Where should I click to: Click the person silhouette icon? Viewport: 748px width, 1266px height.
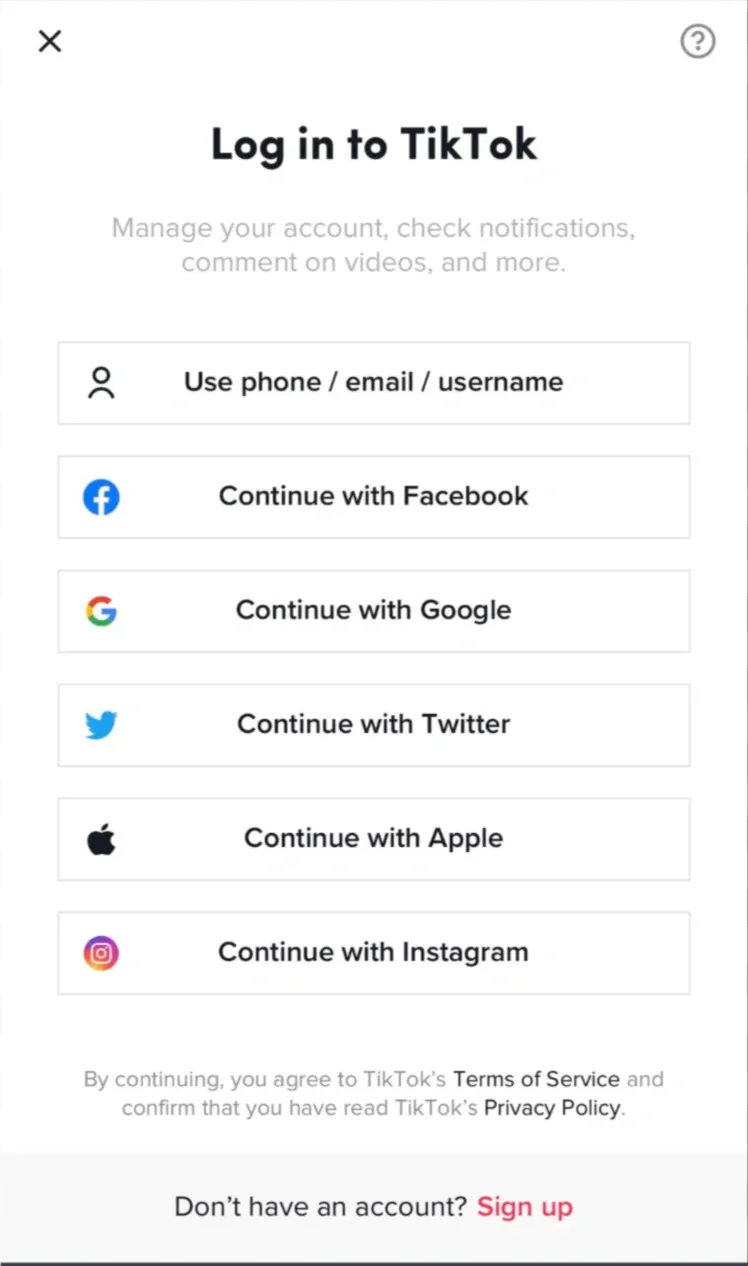coord(100,382)
